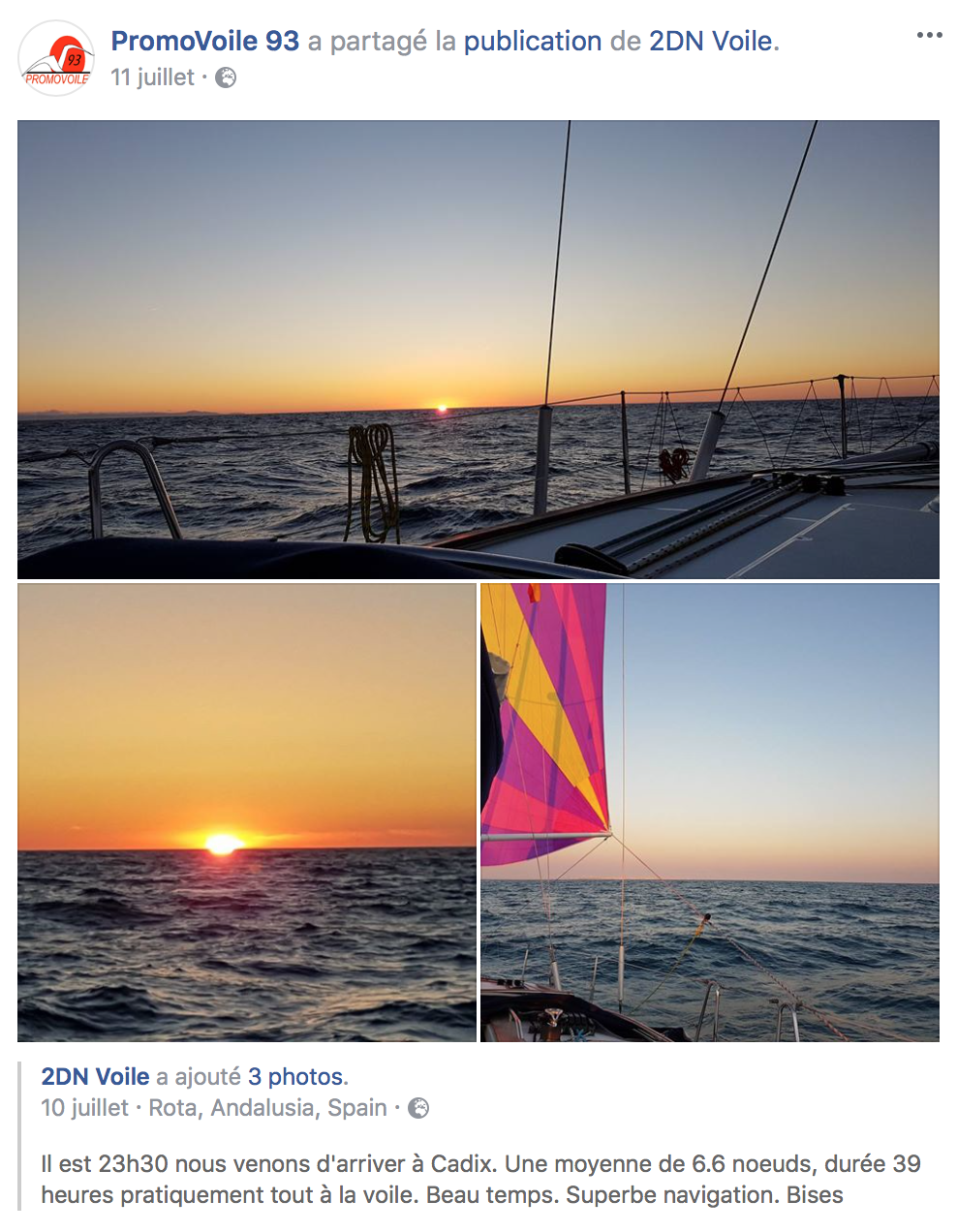Open the 10 juillet original post date

(84, 1107)
